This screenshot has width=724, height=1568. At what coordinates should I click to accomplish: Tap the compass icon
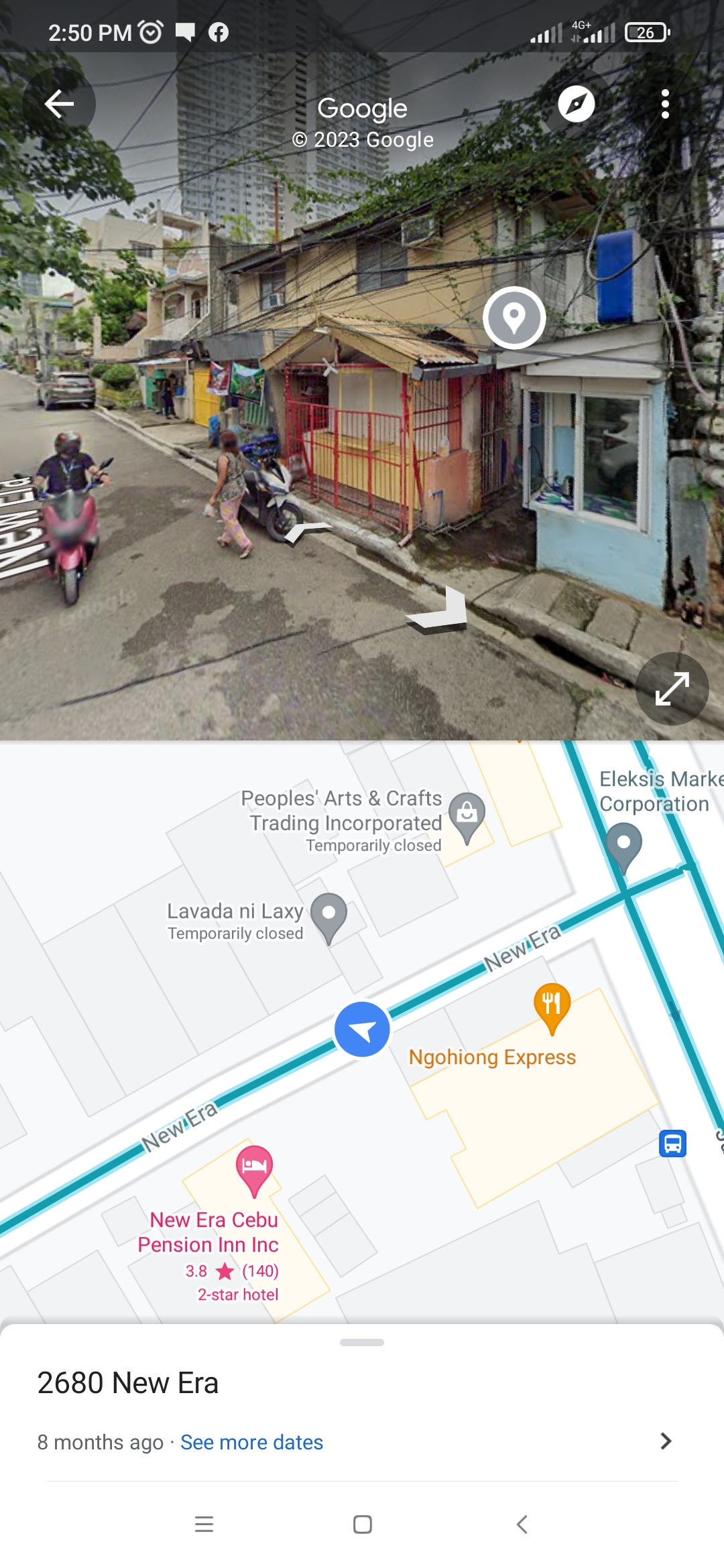(x=577, y=104)
